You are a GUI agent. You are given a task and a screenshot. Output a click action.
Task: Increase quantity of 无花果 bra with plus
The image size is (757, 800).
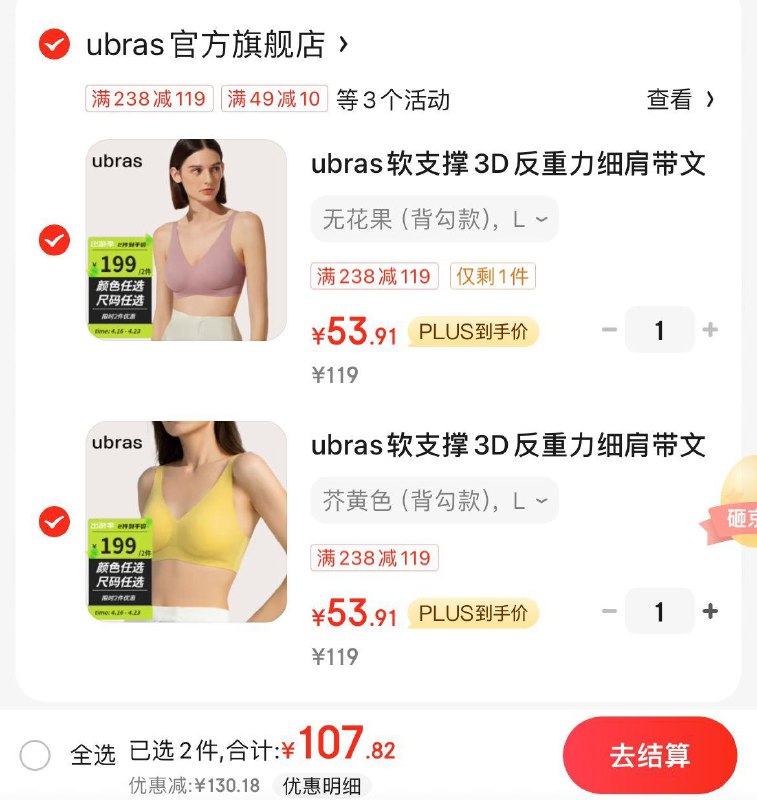(710, 330)
